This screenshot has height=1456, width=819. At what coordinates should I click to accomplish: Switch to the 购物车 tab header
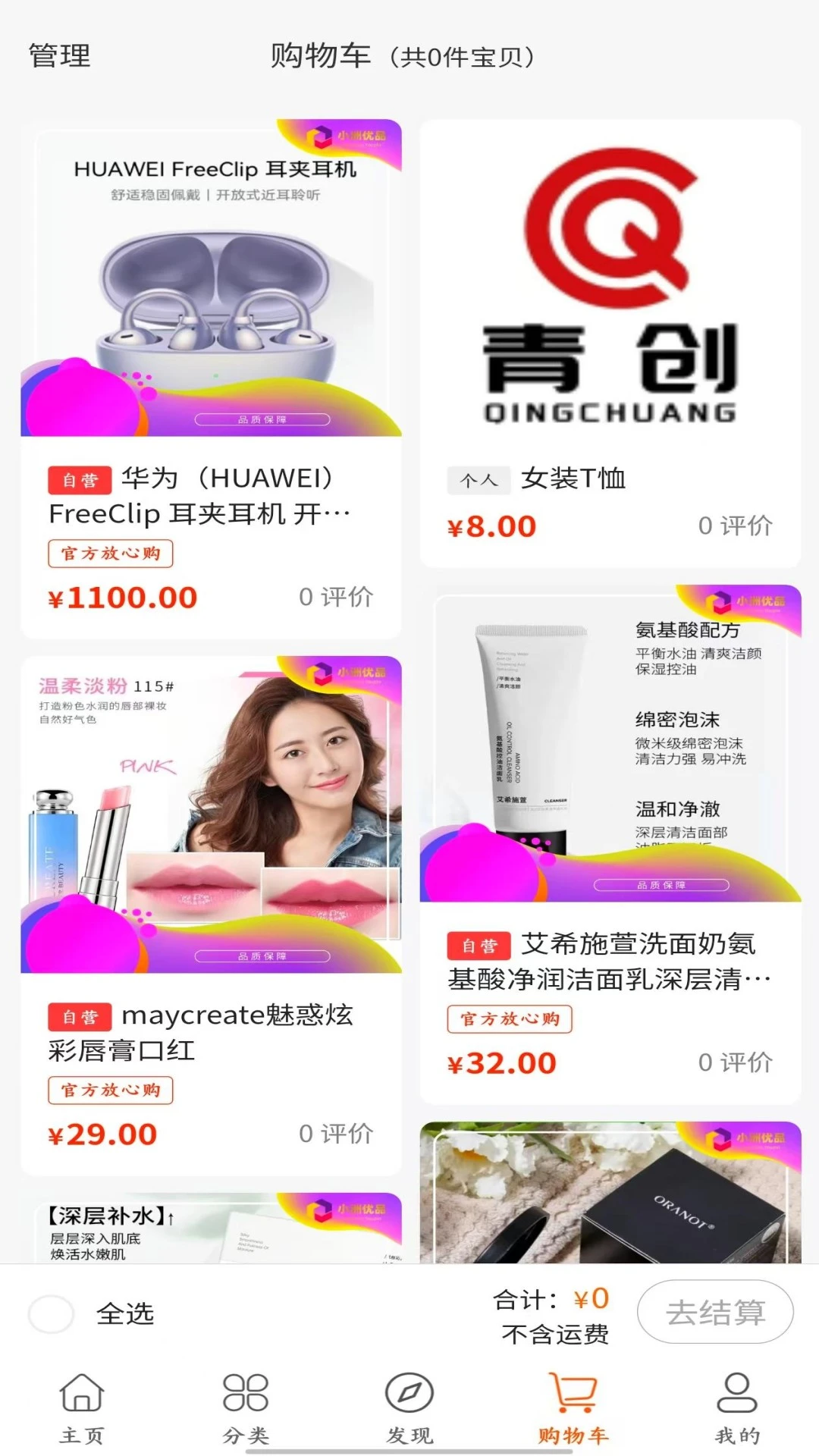319,55
